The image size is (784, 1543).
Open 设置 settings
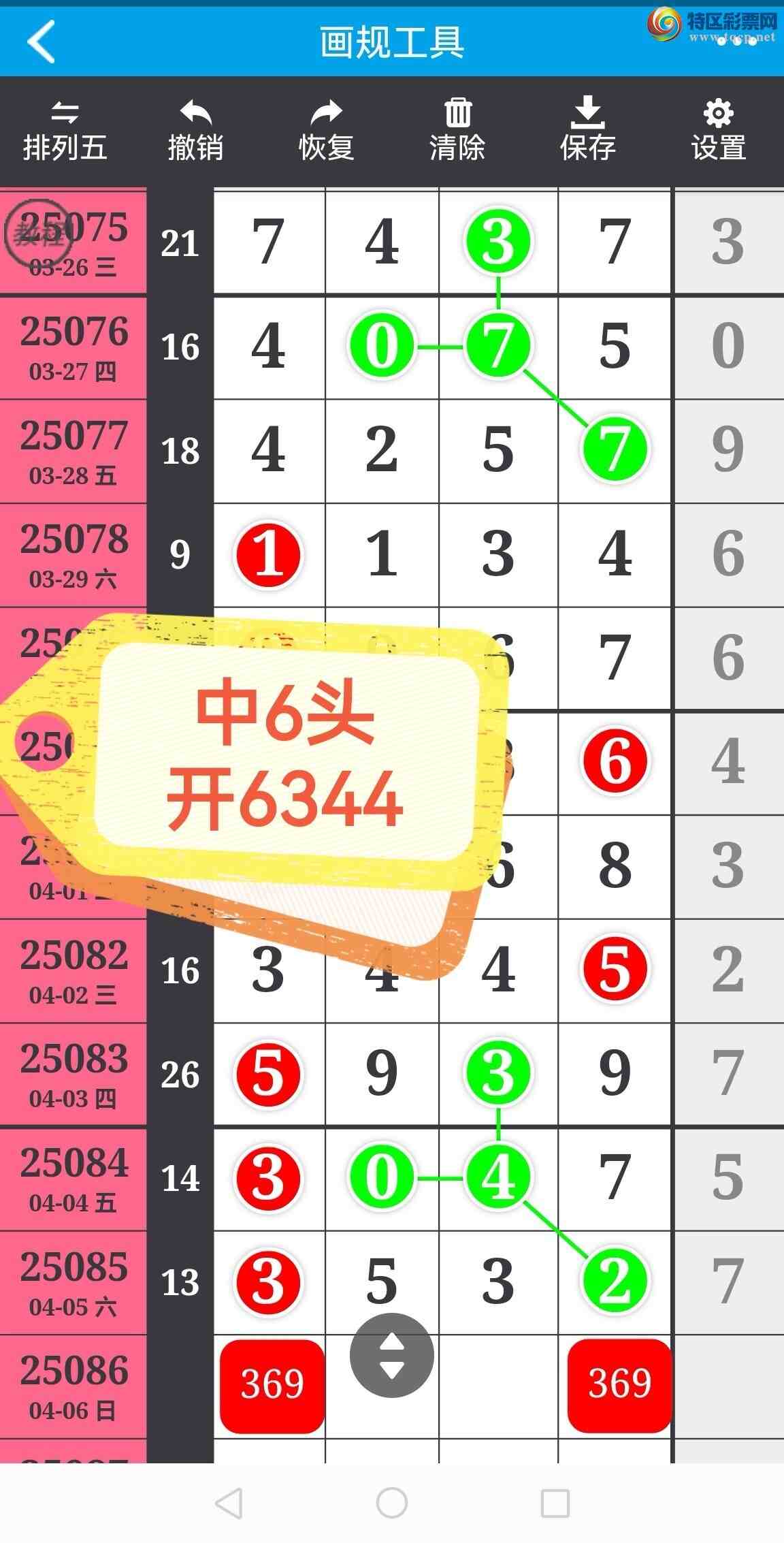tap(719, 131)
